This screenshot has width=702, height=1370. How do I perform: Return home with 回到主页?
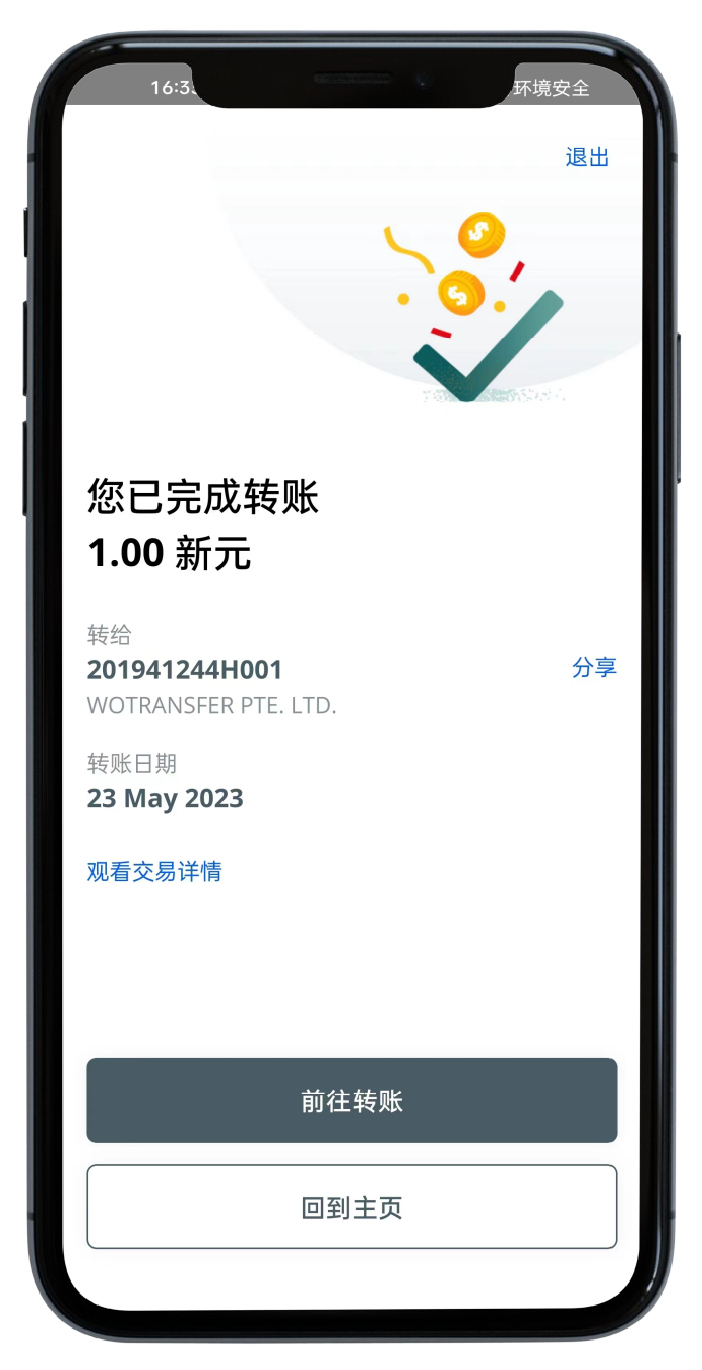(x=351, y=1207)
